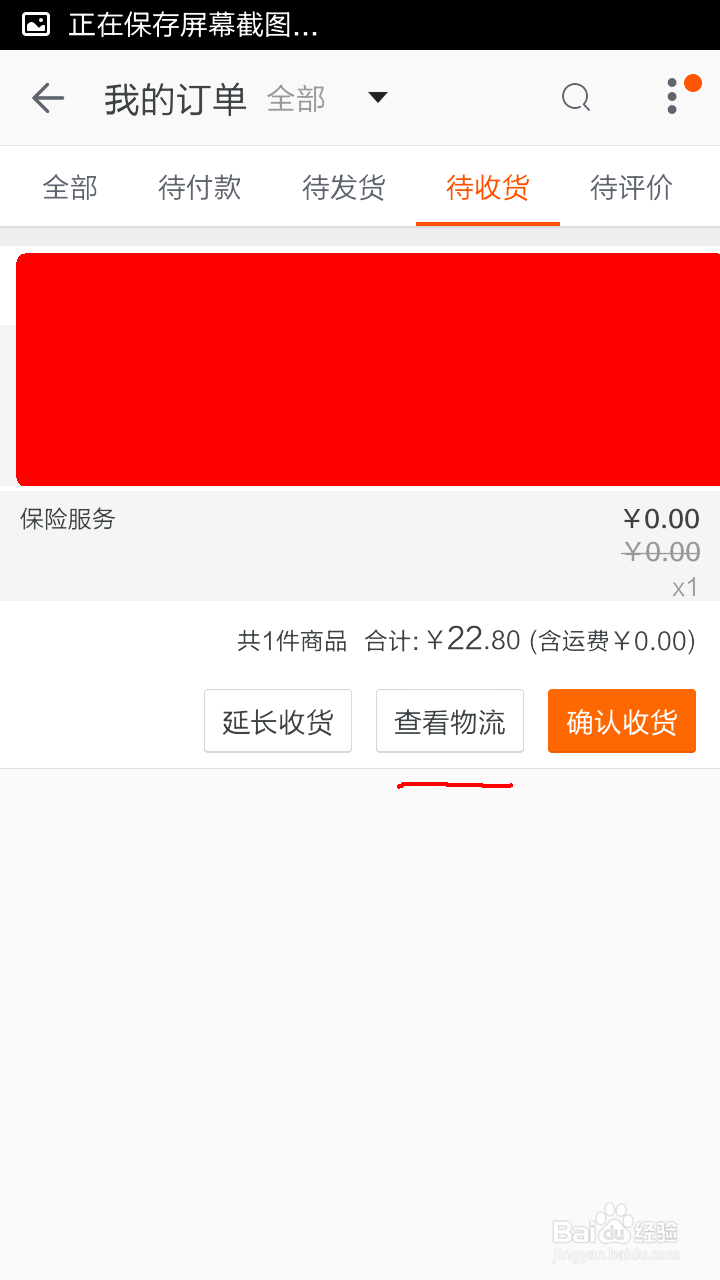The height and width of the screenshot is (1280, 720).
Task: Select the 待评价 tab
Action: pyautogui.click(x=631, y=187)
